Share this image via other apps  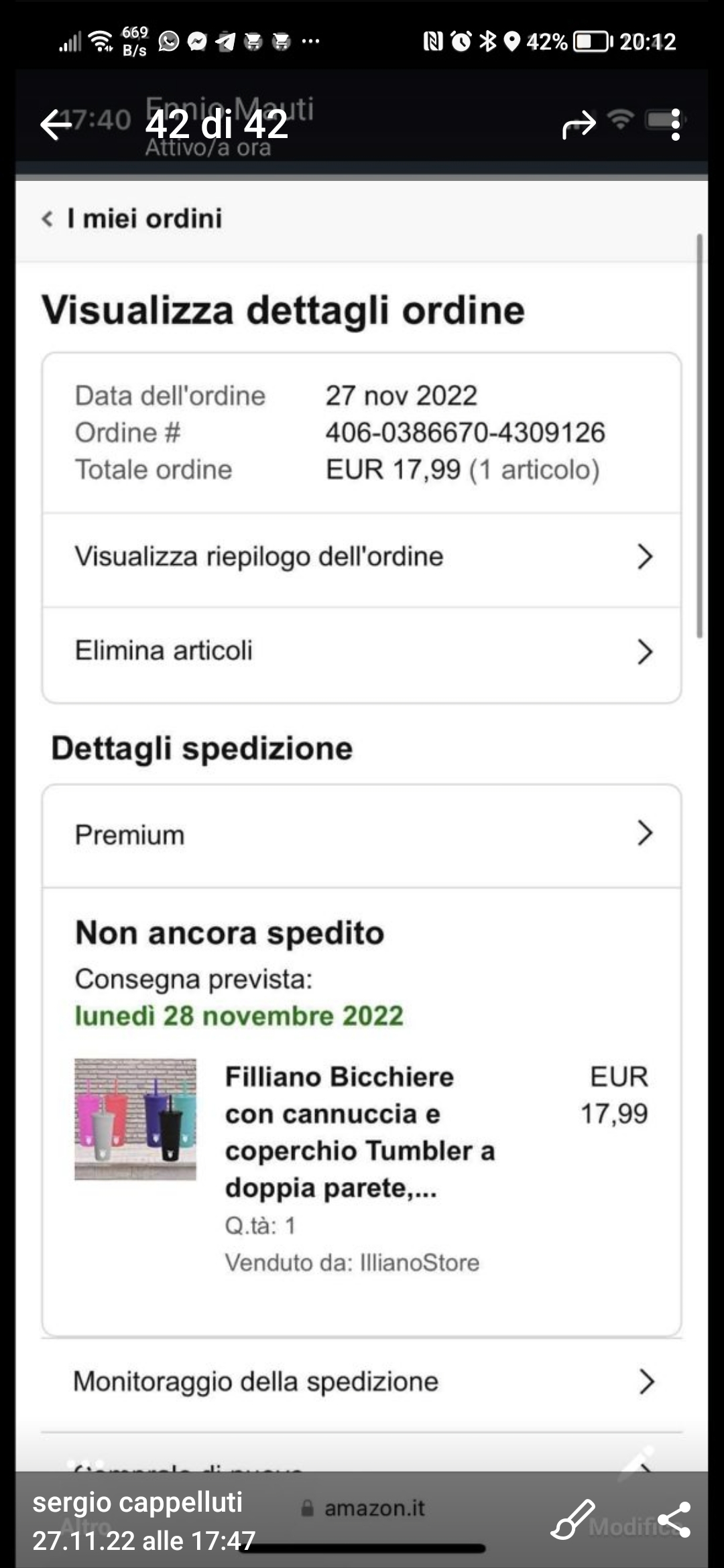click(x=674, y=1519)
